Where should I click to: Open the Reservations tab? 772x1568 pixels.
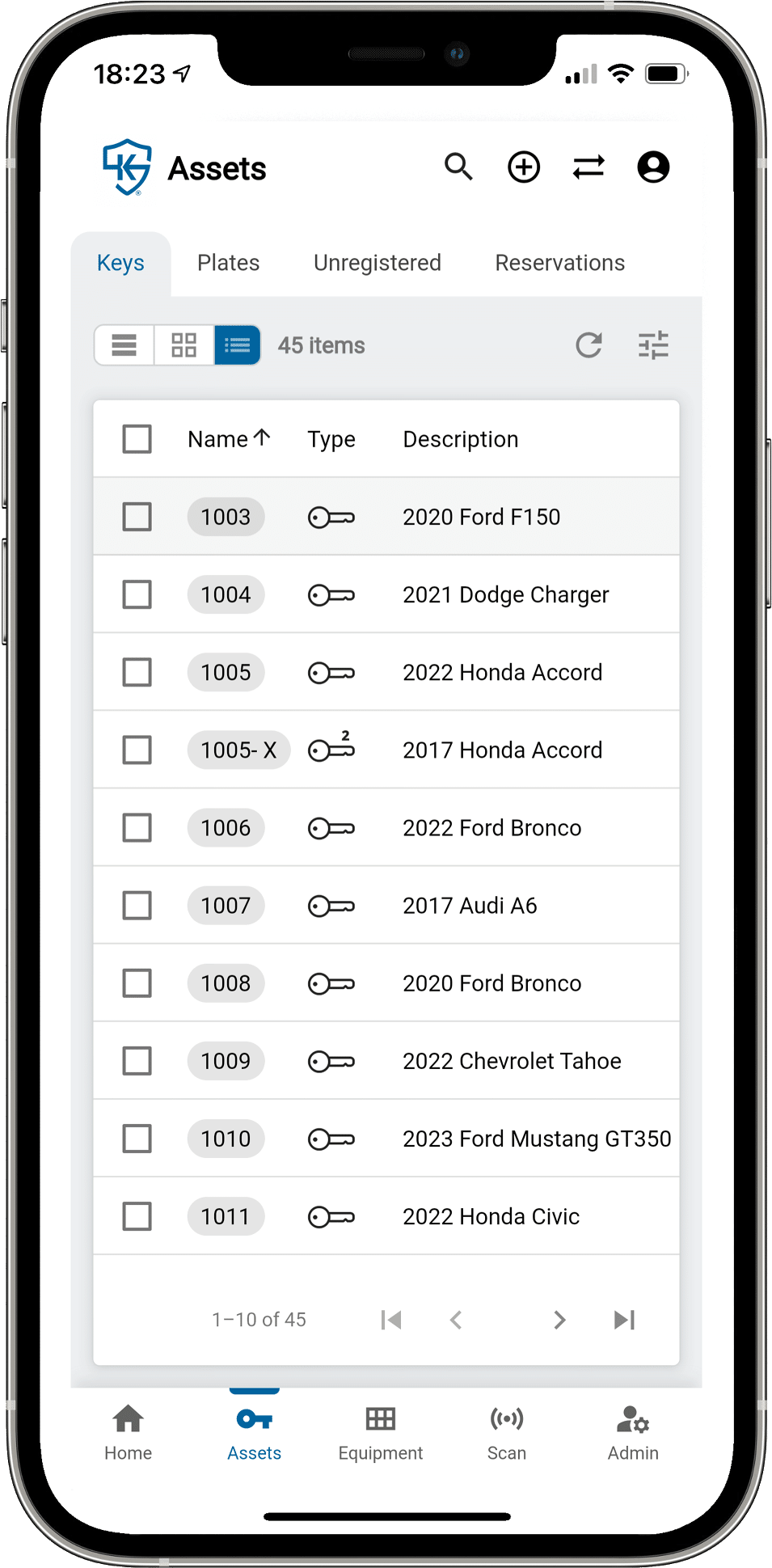pyautogui.click(x=559, y=263)
